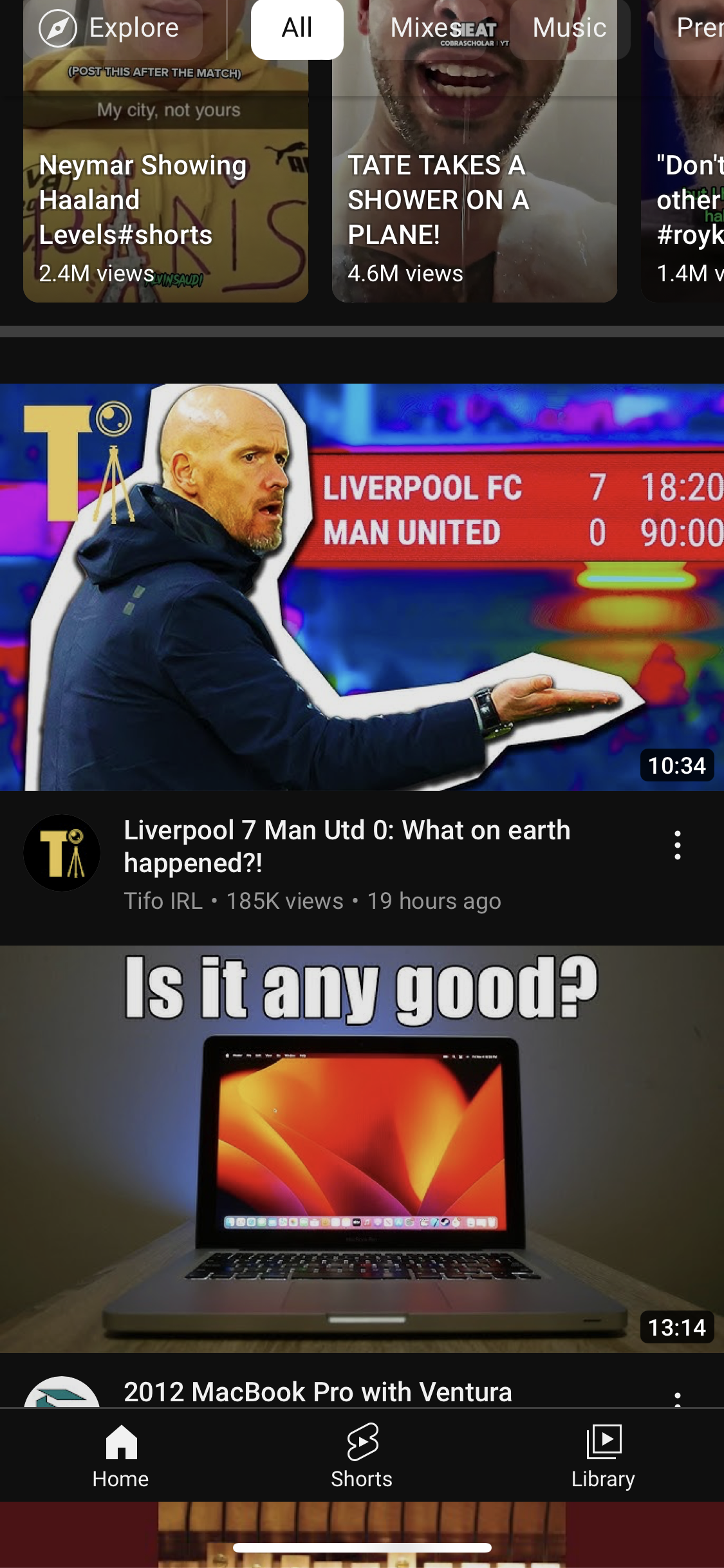Image resolution: width=724 pixels, height=1568 pixels.
Task: Open options for the MacBook Pro video
Action: pos(677,1398)
